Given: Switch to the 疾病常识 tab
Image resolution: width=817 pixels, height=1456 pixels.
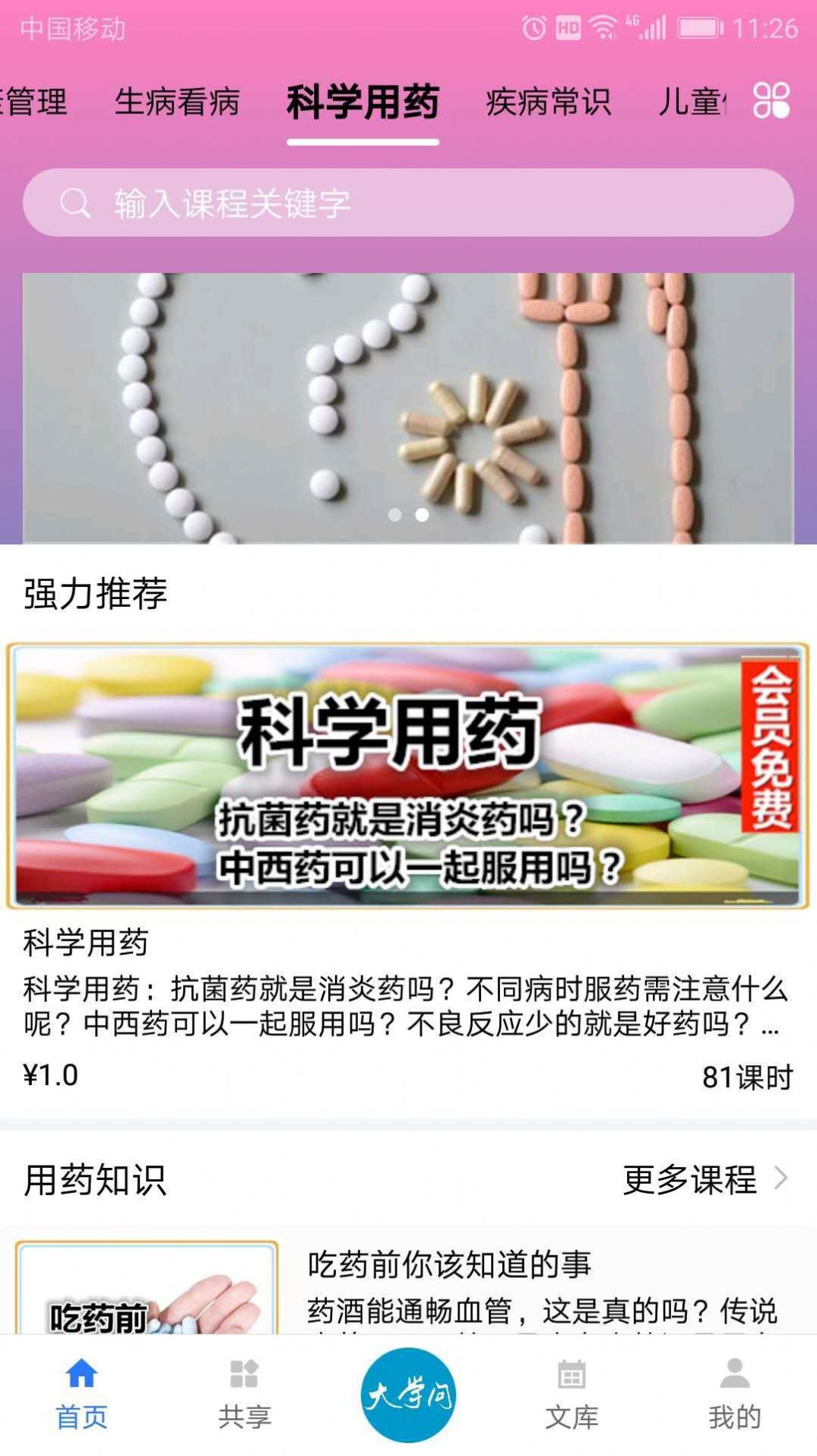Looking at the screenshot, I should click(x=548, y=102).
